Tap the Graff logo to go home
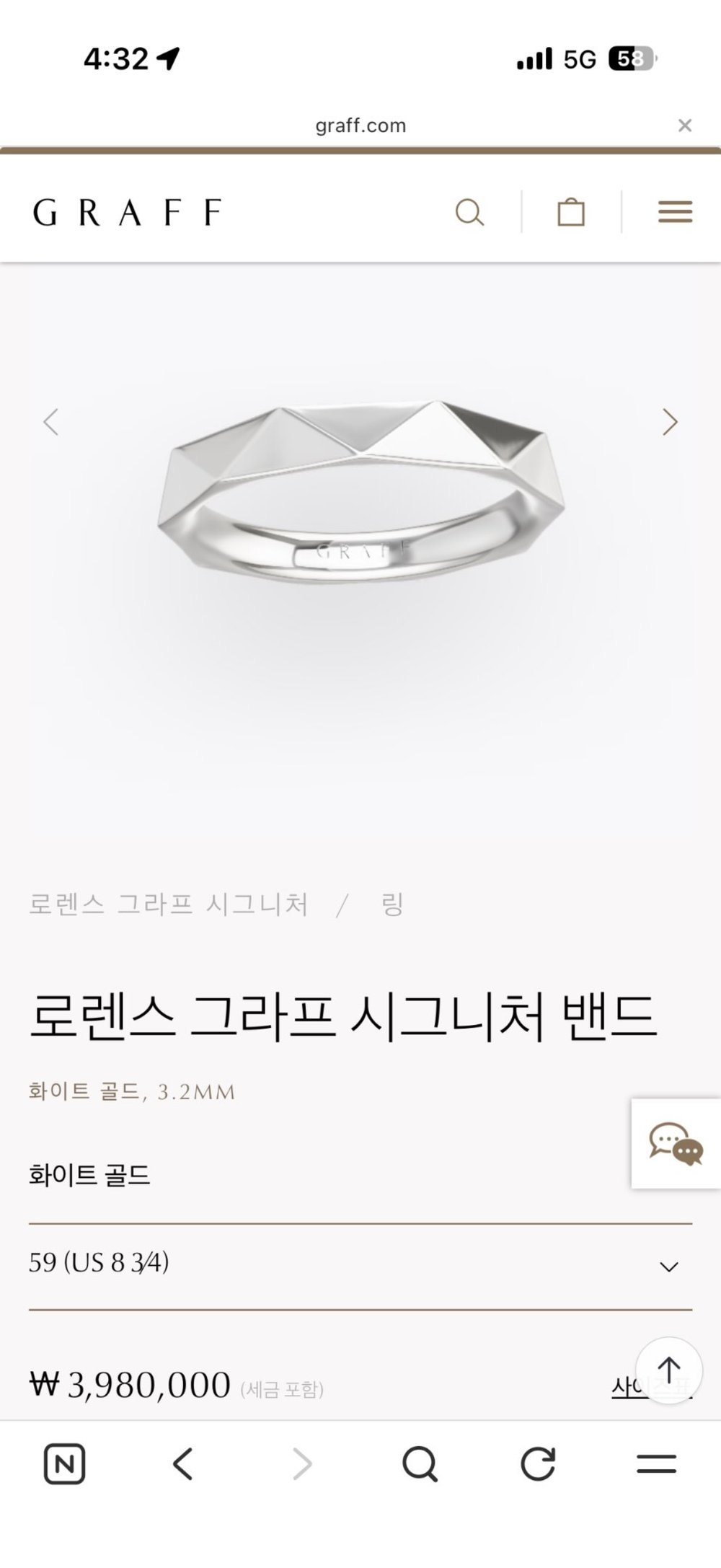This screenshot has width=721, height=1568. 127,212
